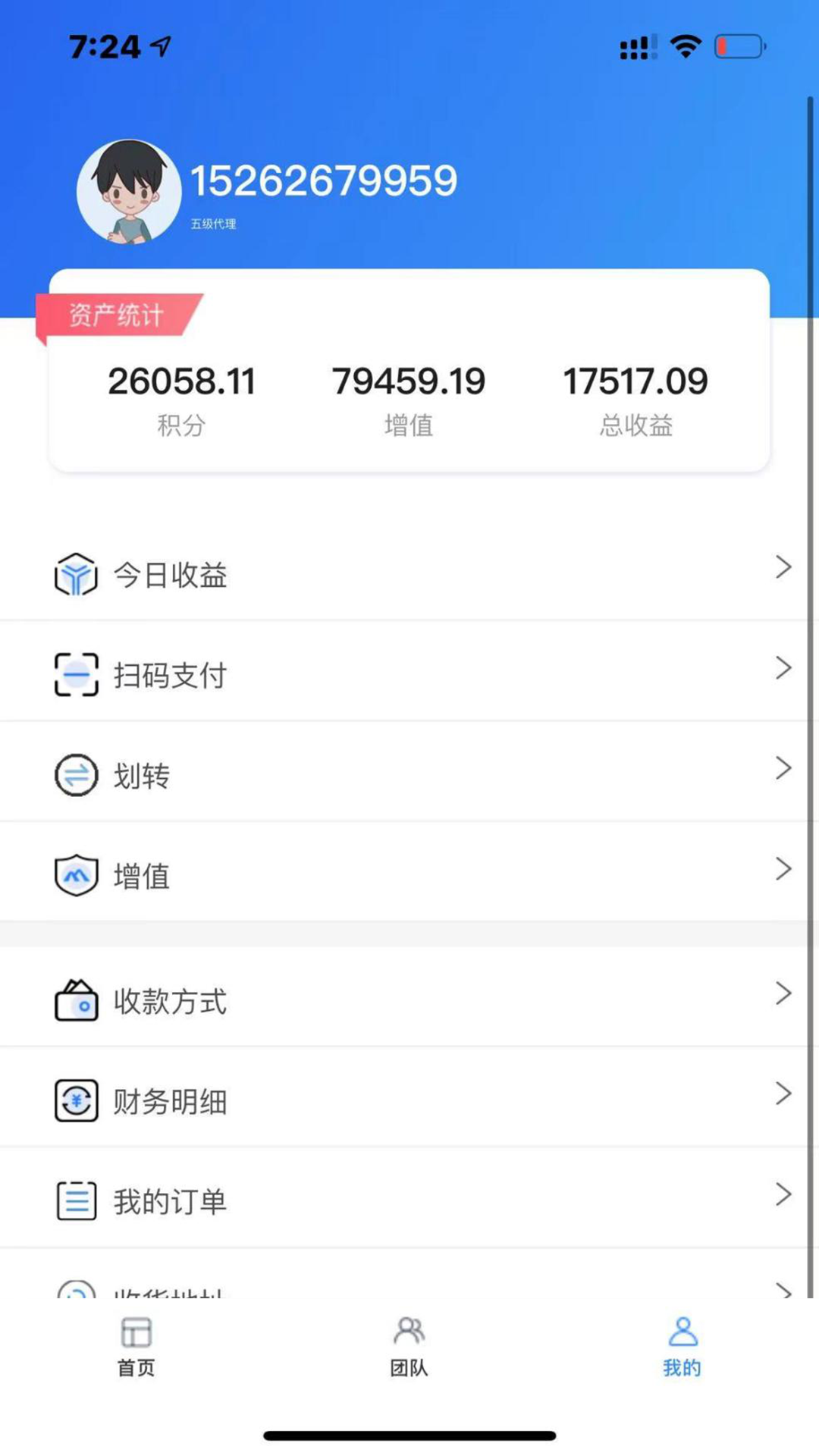819x1456 pixels.
Task: Click the 我的订单 order list icon
Action: (76, 1200)
